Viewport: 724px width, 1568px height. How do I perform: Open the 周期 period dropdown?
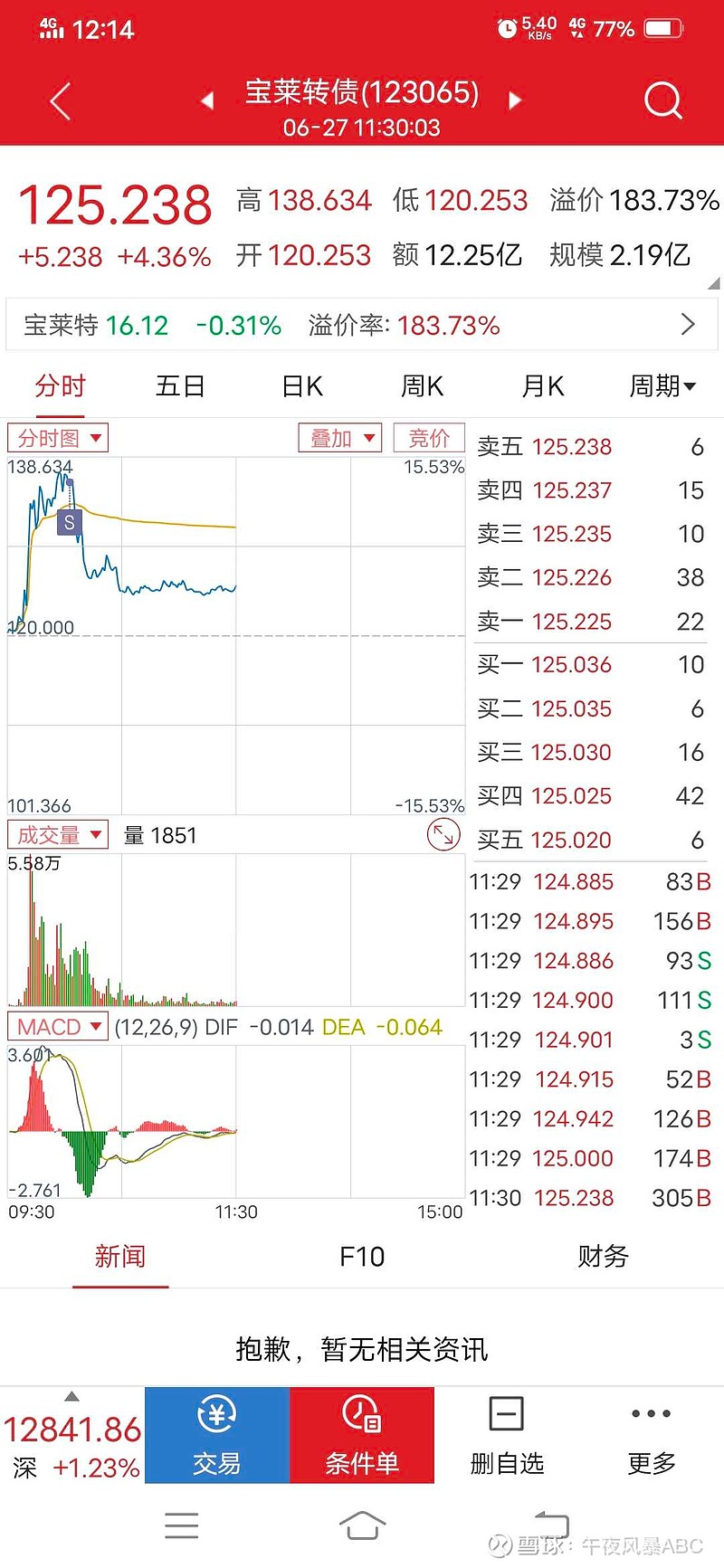662,386
